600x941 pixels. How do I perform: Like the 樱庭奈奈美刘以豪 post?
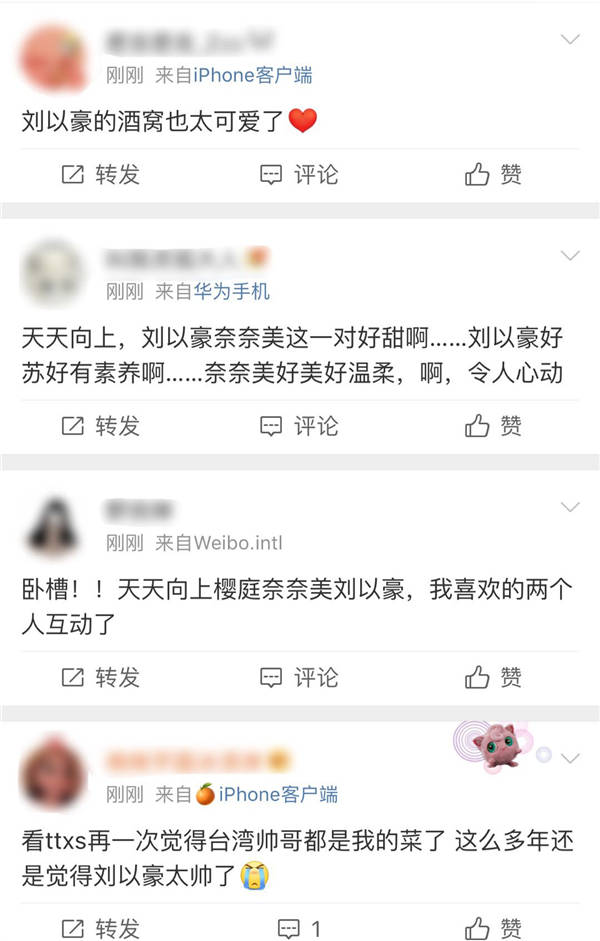point(493,677)
